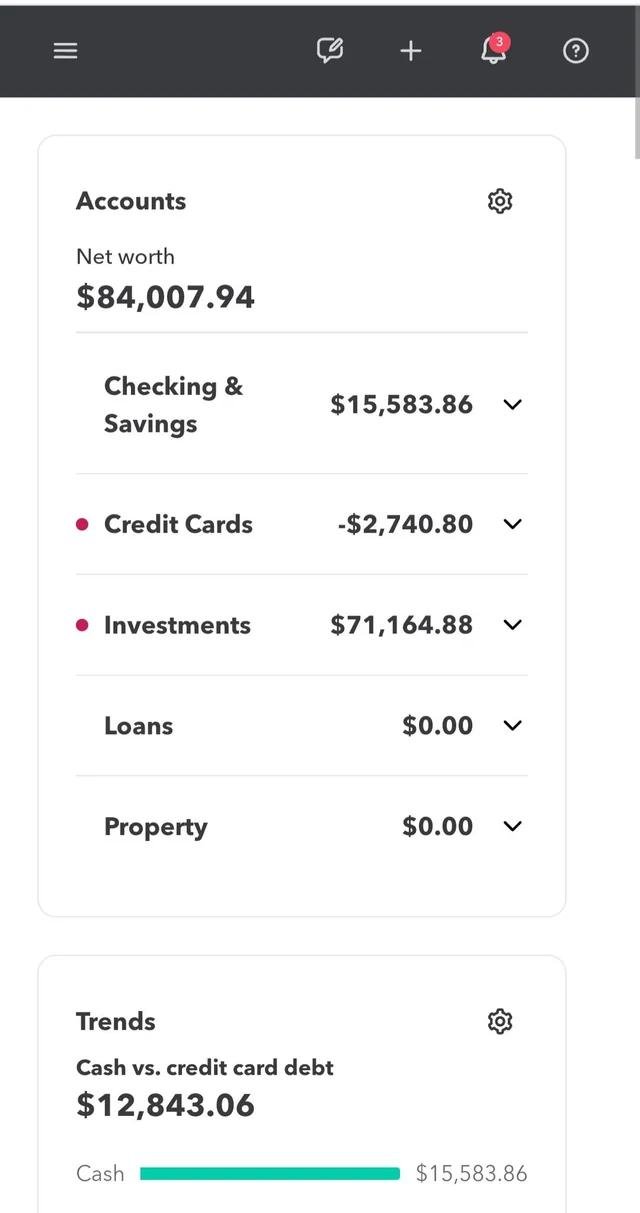The height and width of the screenshot is (1213, 640).
Task: Open the feedback chat icon
Action: 330,50
